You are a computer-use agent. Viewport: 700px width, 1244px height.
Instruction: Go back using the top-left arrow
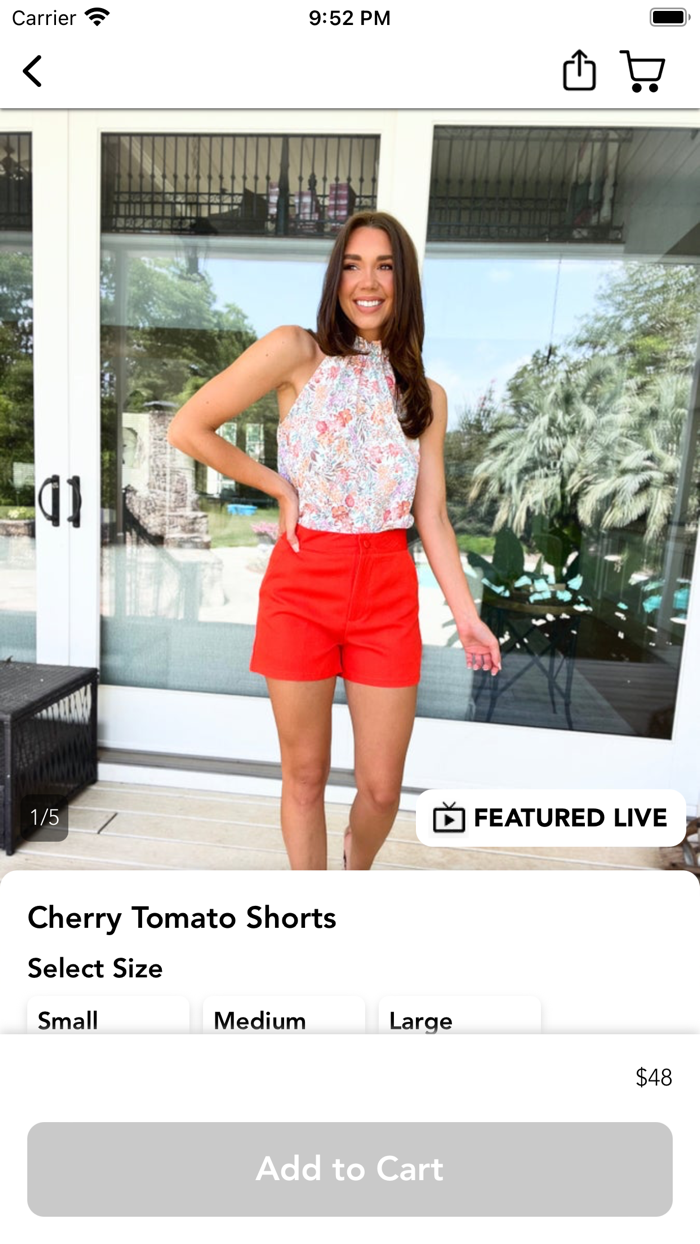(33, 71)
